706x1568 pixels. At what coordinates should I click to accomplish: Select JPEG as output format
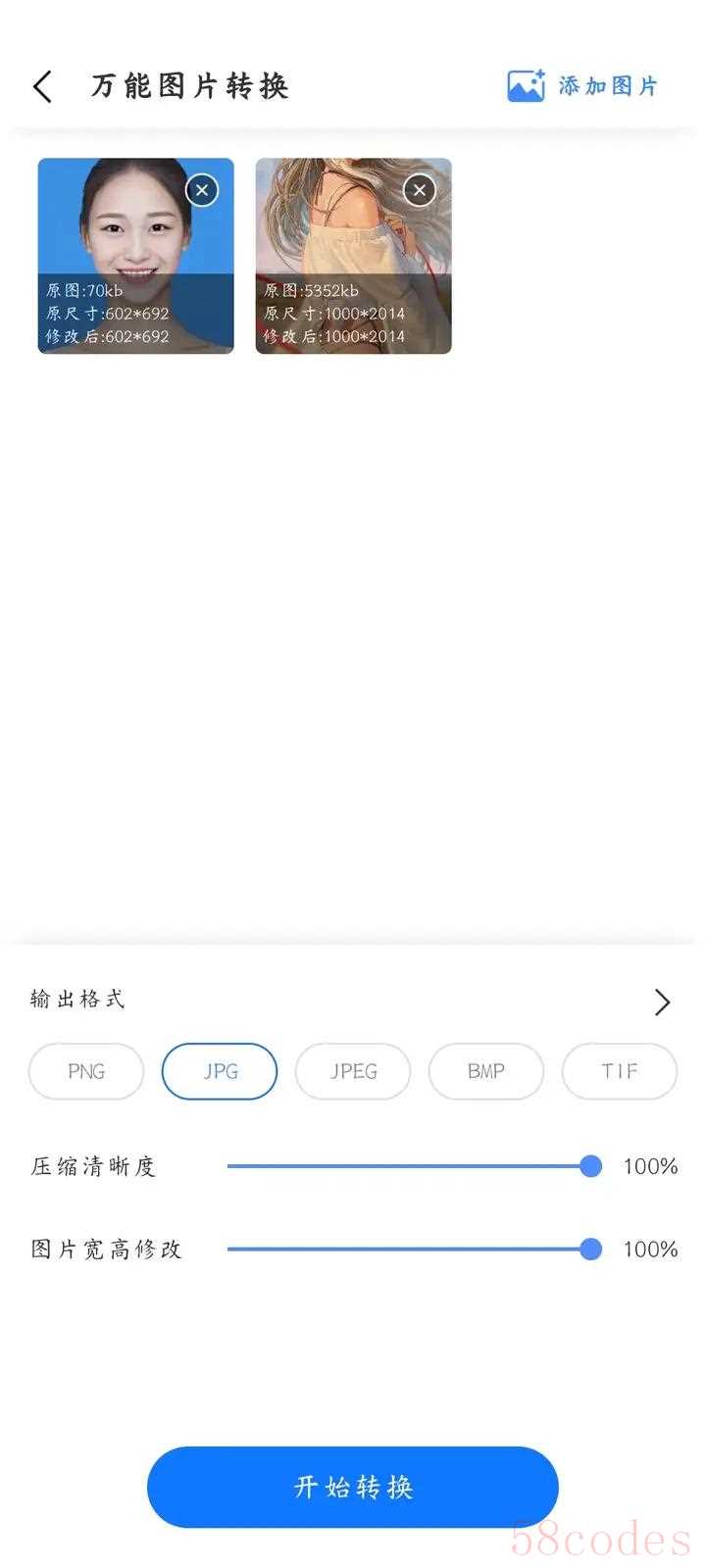click(x=353, y=1071)
